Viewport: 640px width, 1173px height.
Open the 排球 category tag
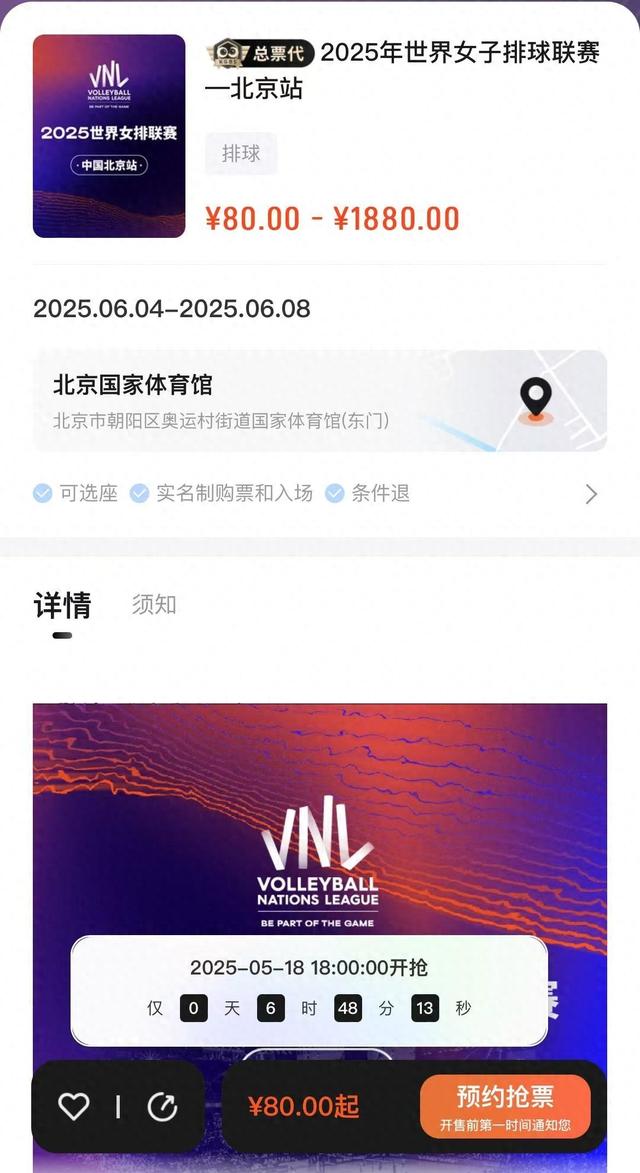tap(241, 154)
